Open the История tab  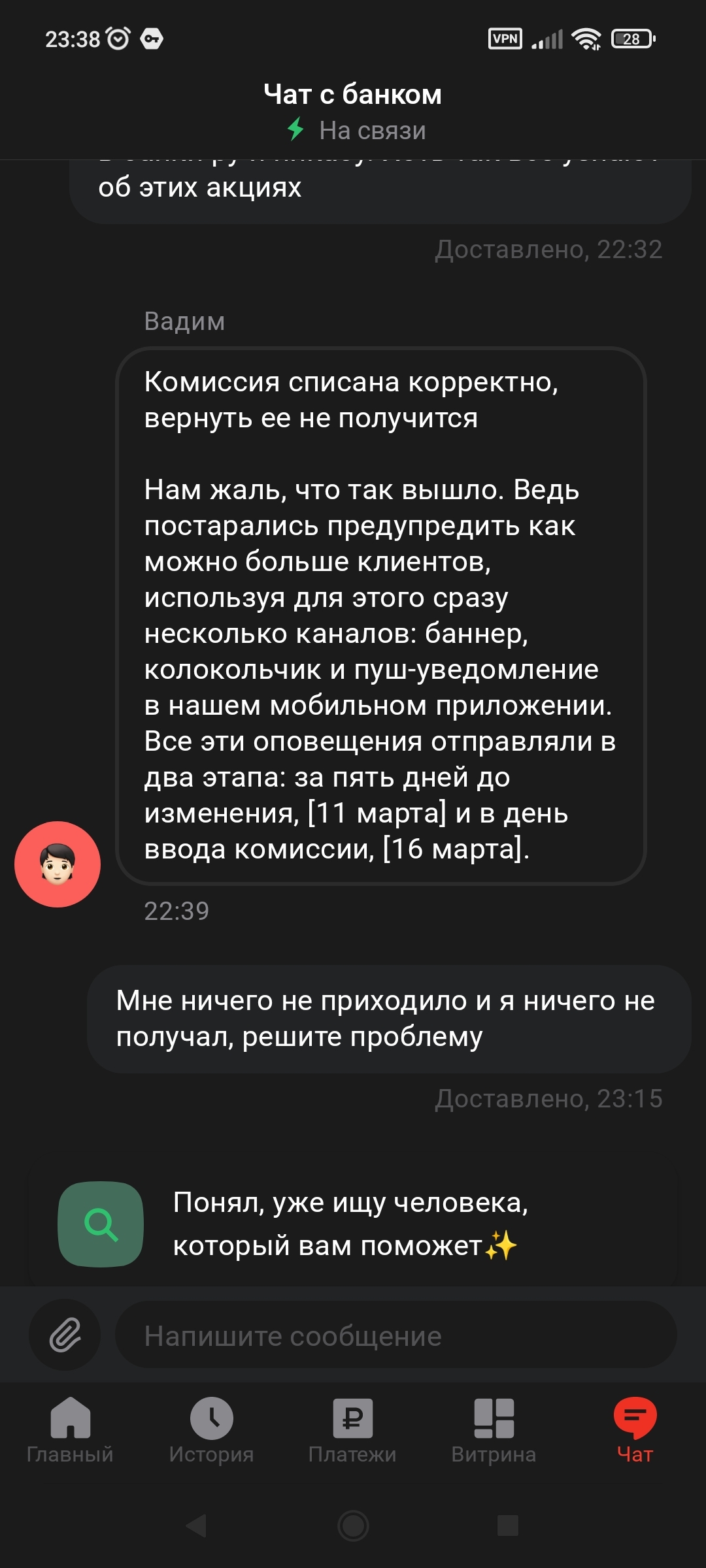211,1429
